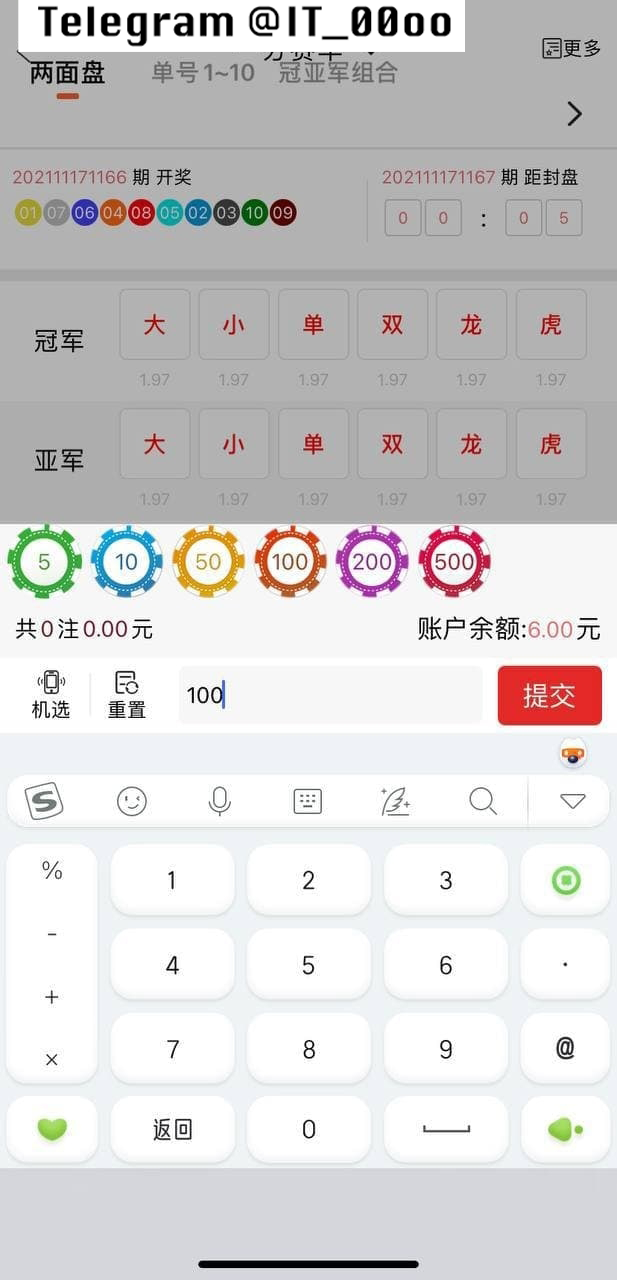
Task: Focus the bet amount input field
Action: pos(330,695)
